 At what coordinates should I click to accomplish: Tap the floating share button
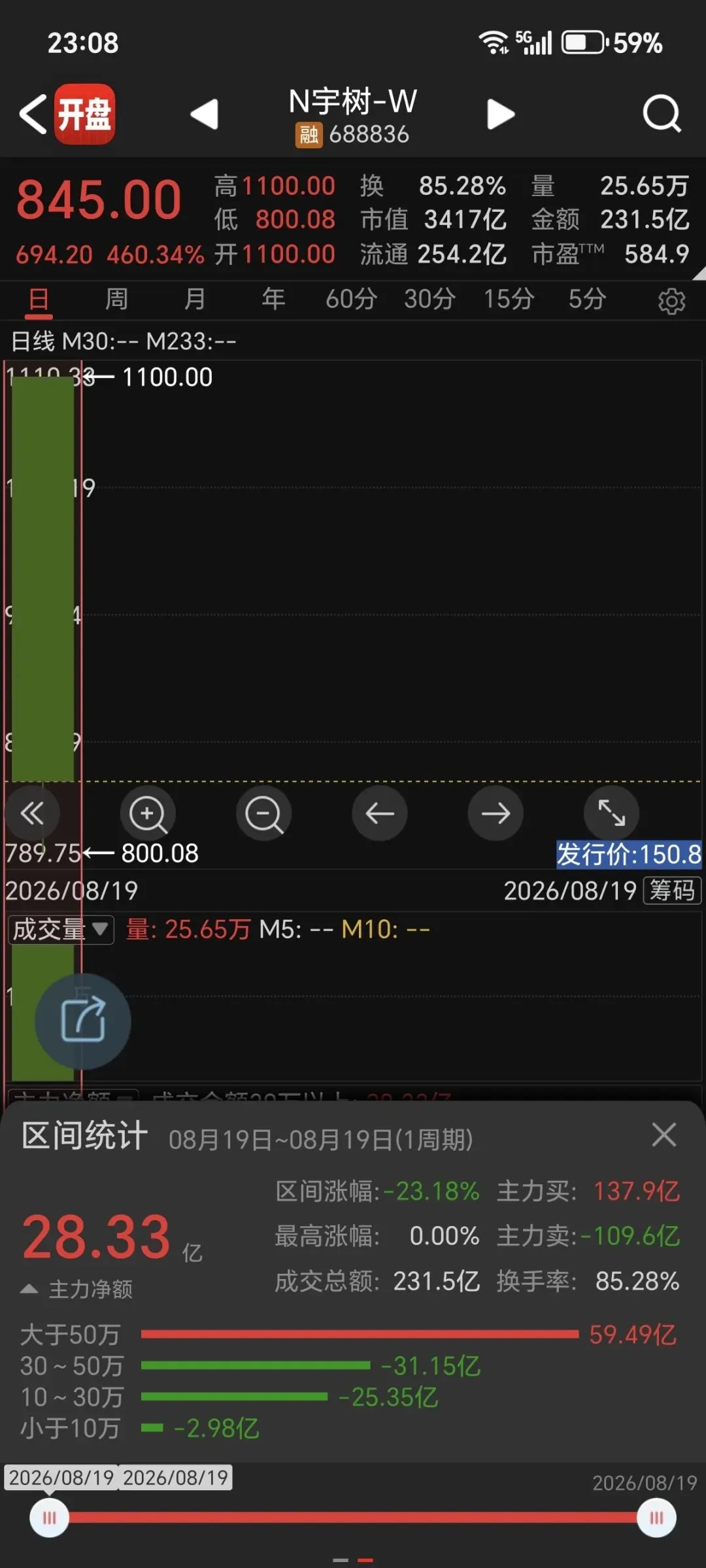pyautogui.click(x=83, y=1021)
